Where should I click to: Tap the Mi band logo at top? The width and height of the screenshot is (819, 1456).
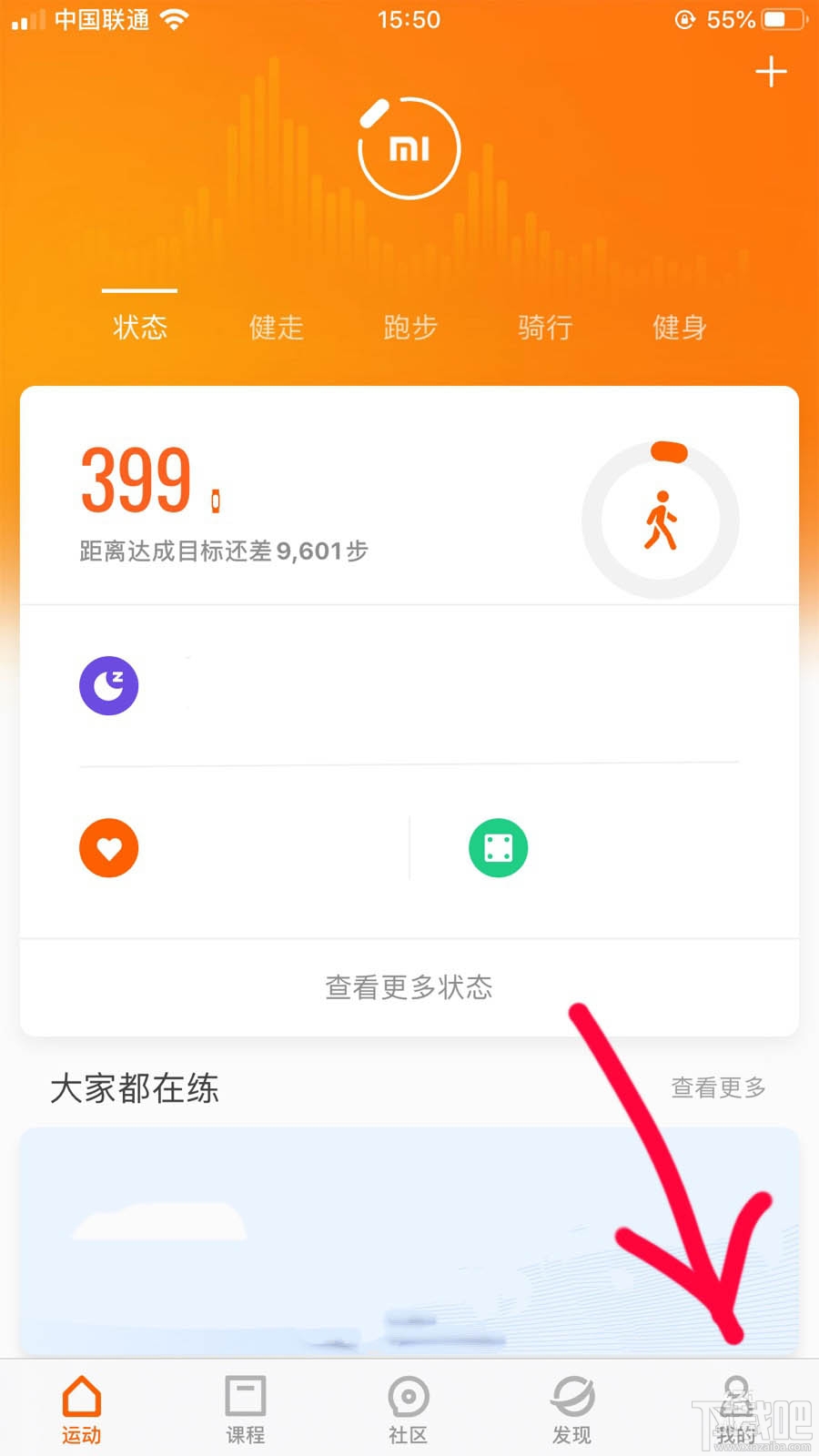409,147
